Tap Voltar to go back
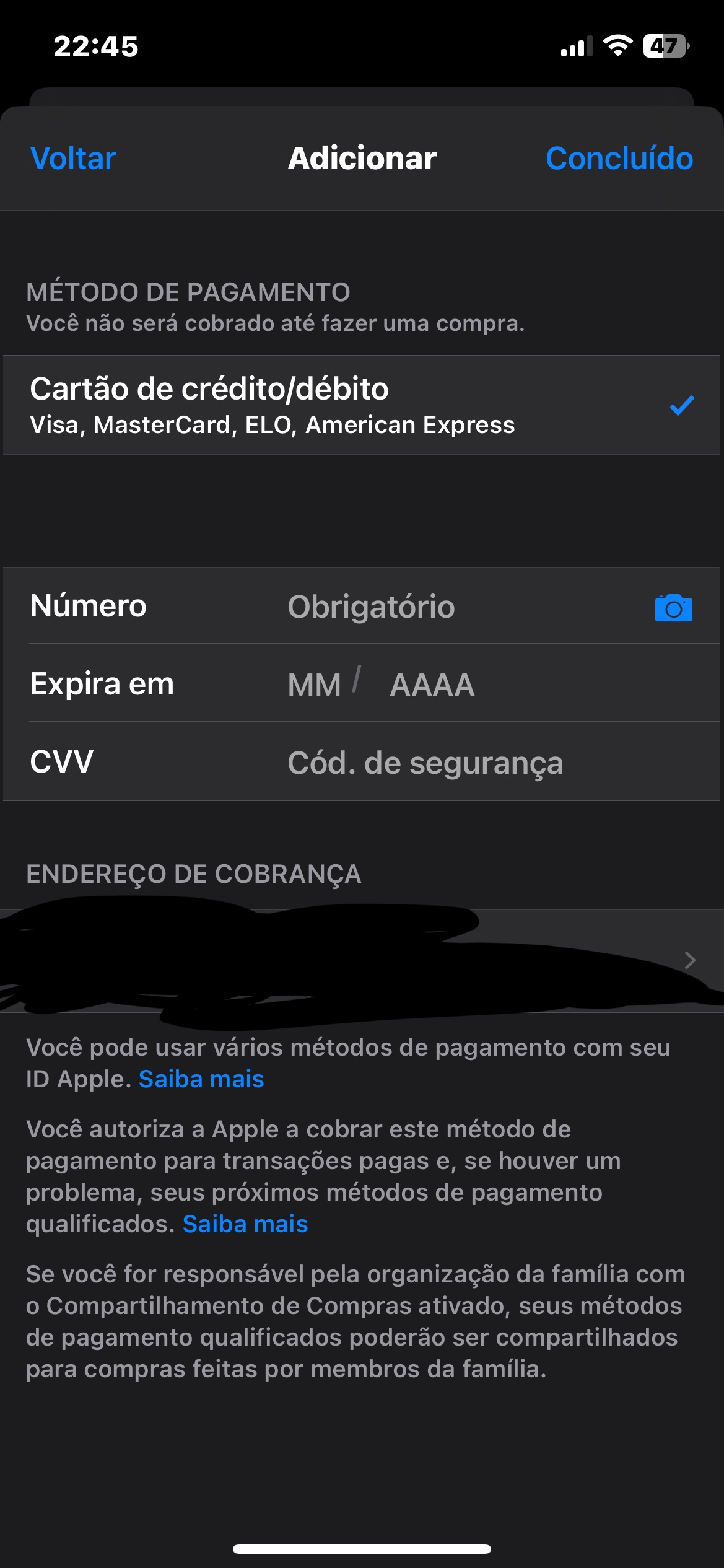This screenshot has width=724, height=1568. 73,159
